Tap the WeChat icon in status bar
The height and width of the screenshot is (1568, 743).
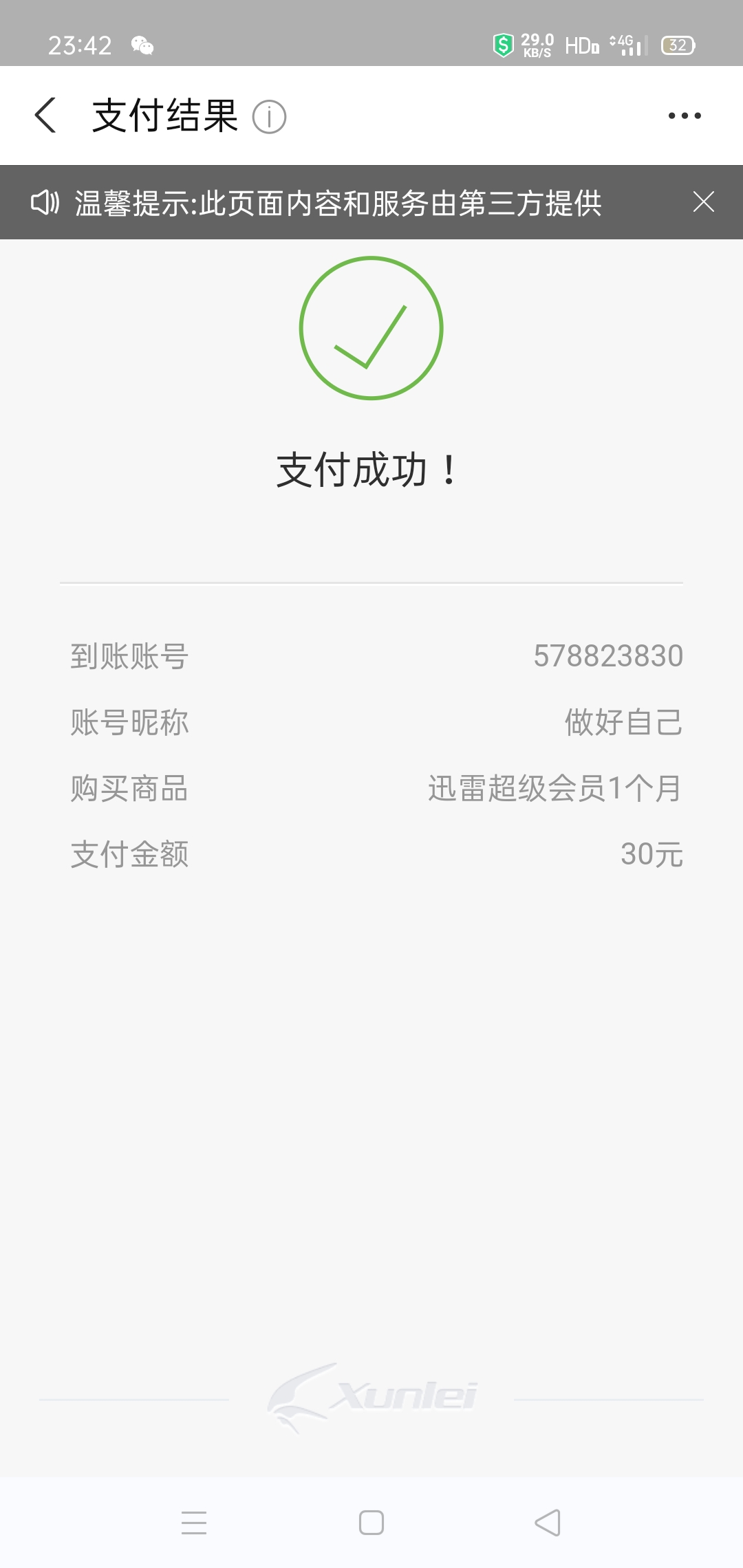pos(142,45)
